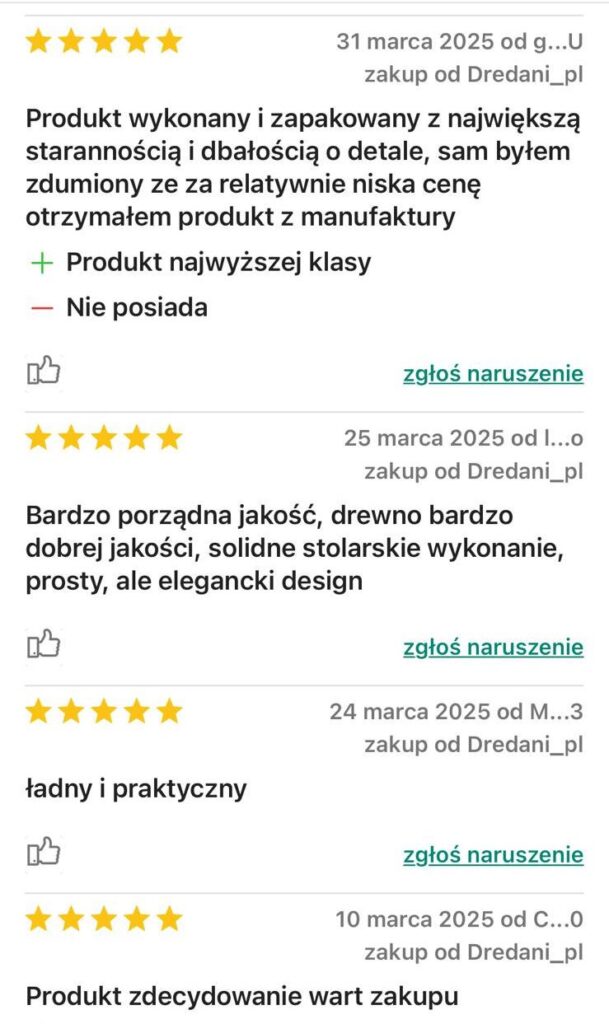This screenshot has width=609, height=1024.
Task: Report violation on 31 marca 2025 review
Action: pyautogui.click(x=493, y=374)
